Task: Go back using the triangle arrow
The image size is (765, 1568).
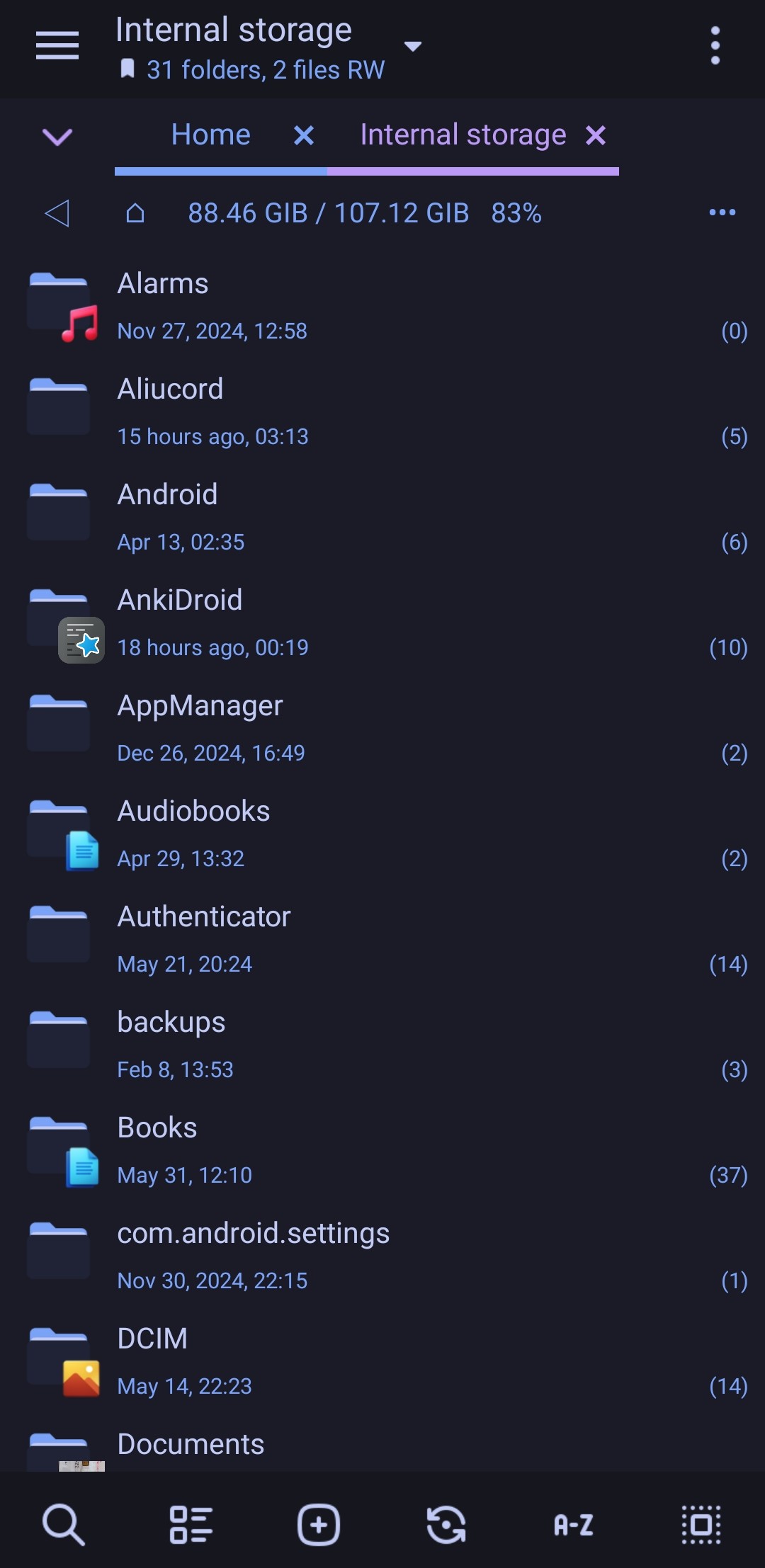Action: [x=57, y=213]
